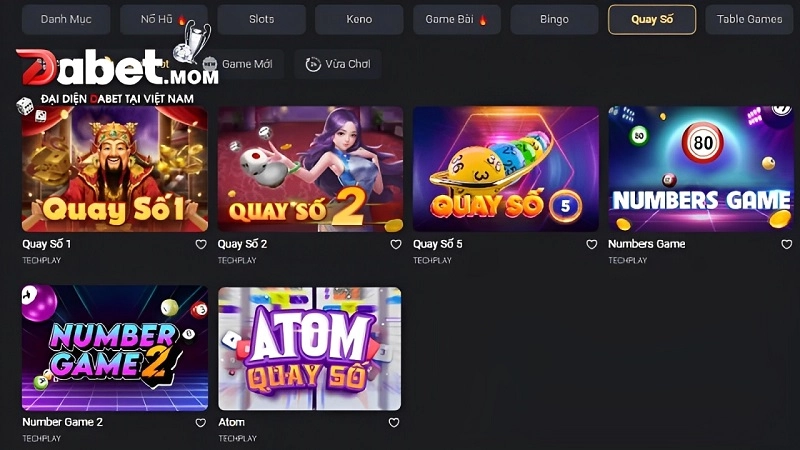The image size is (800, 450).
Task: Launch the Quay Số 2 game
Action: click(x=310, y=169)
